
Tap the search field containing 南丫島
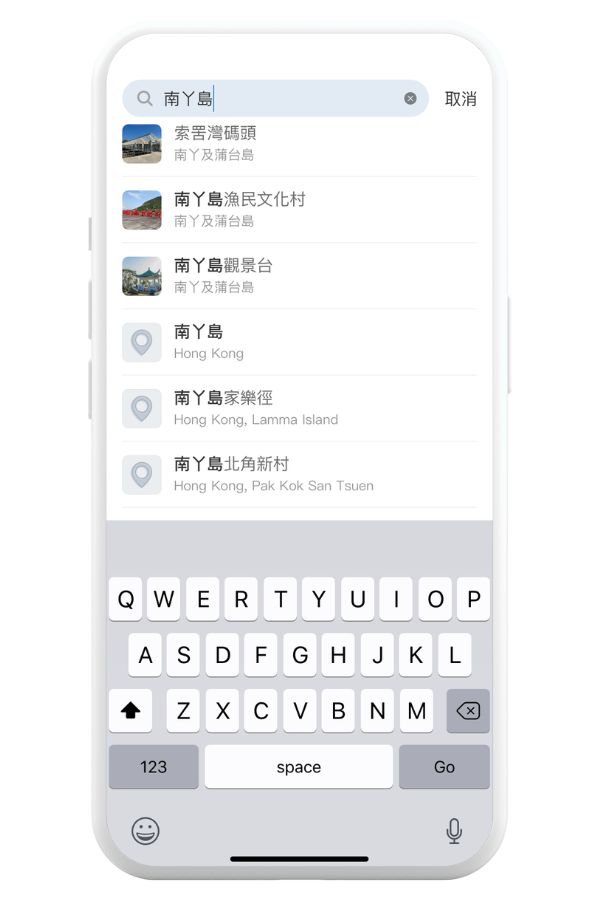click(280, 99)
